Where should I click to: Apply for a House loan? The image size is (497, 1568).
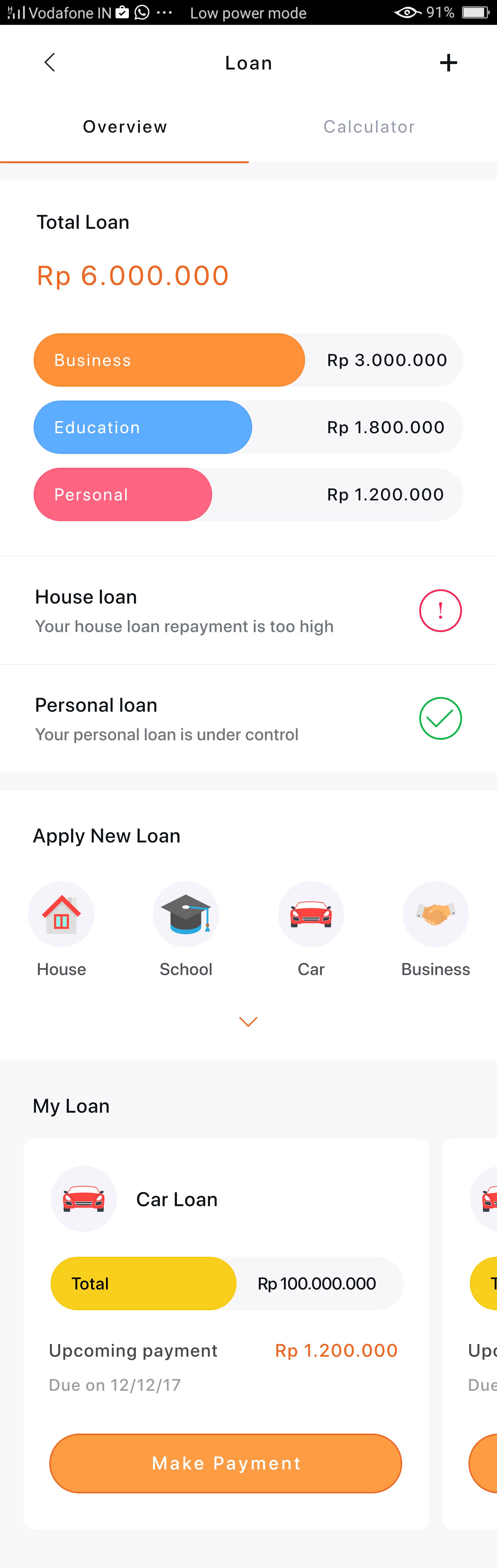click(61, 914)
